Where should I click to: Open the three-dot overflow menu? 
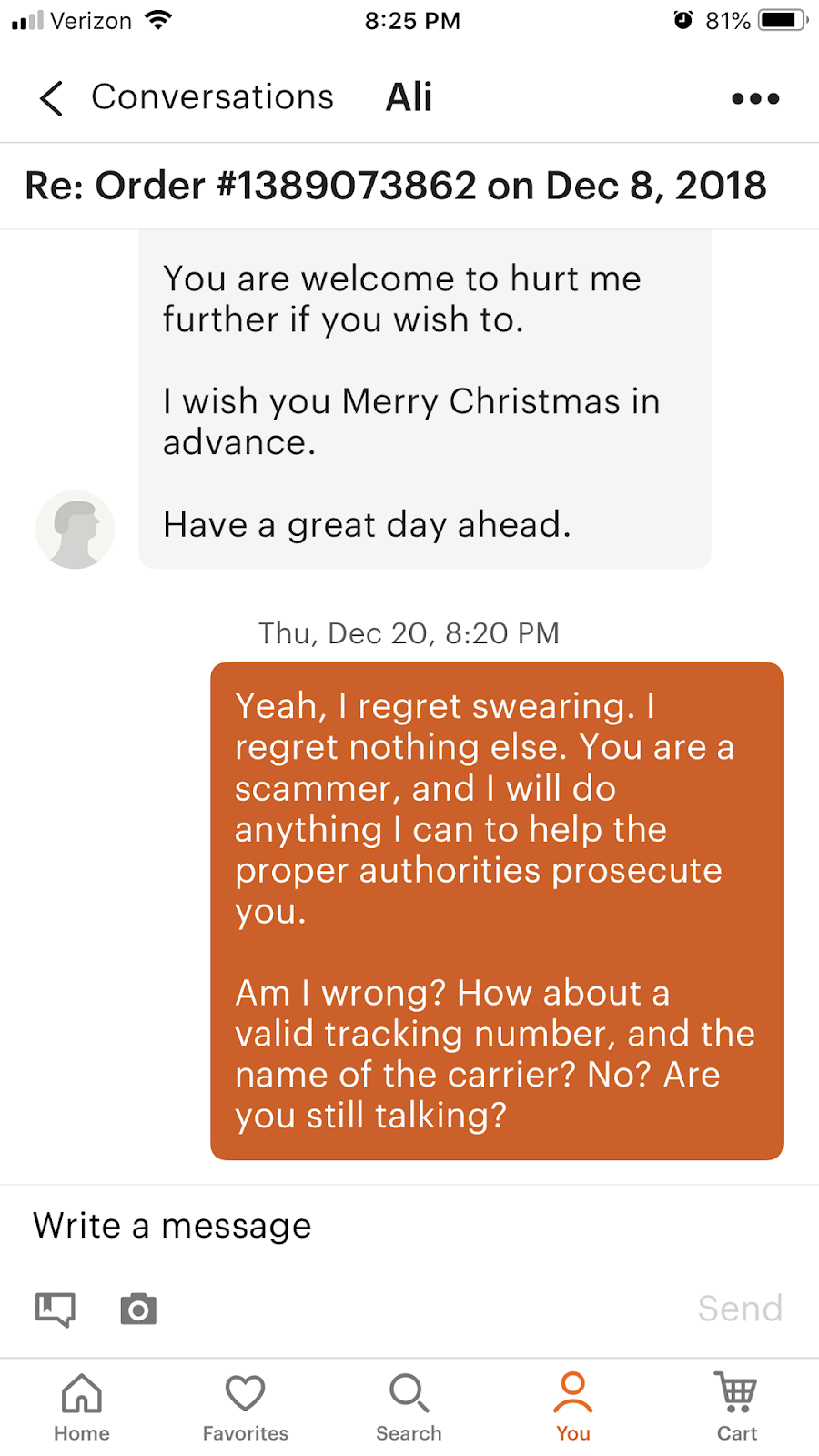pos(755,98)
